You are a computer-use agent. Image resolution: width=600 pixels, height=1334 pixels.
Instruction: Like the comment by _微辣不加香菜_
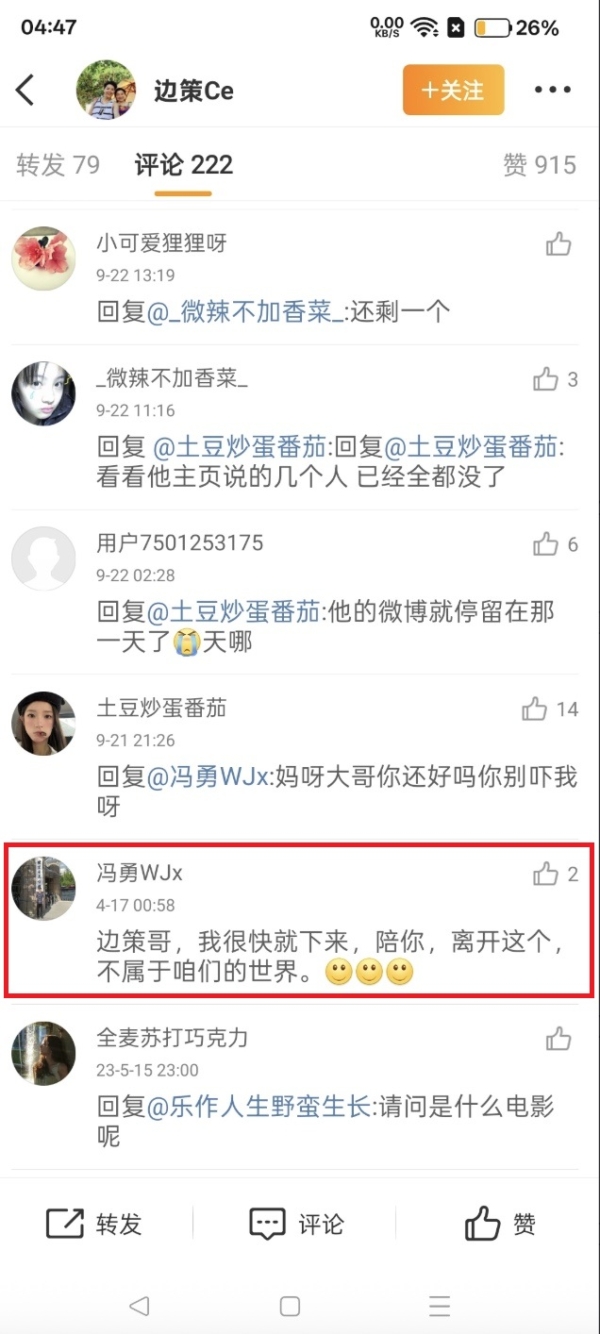coord(546,379)
